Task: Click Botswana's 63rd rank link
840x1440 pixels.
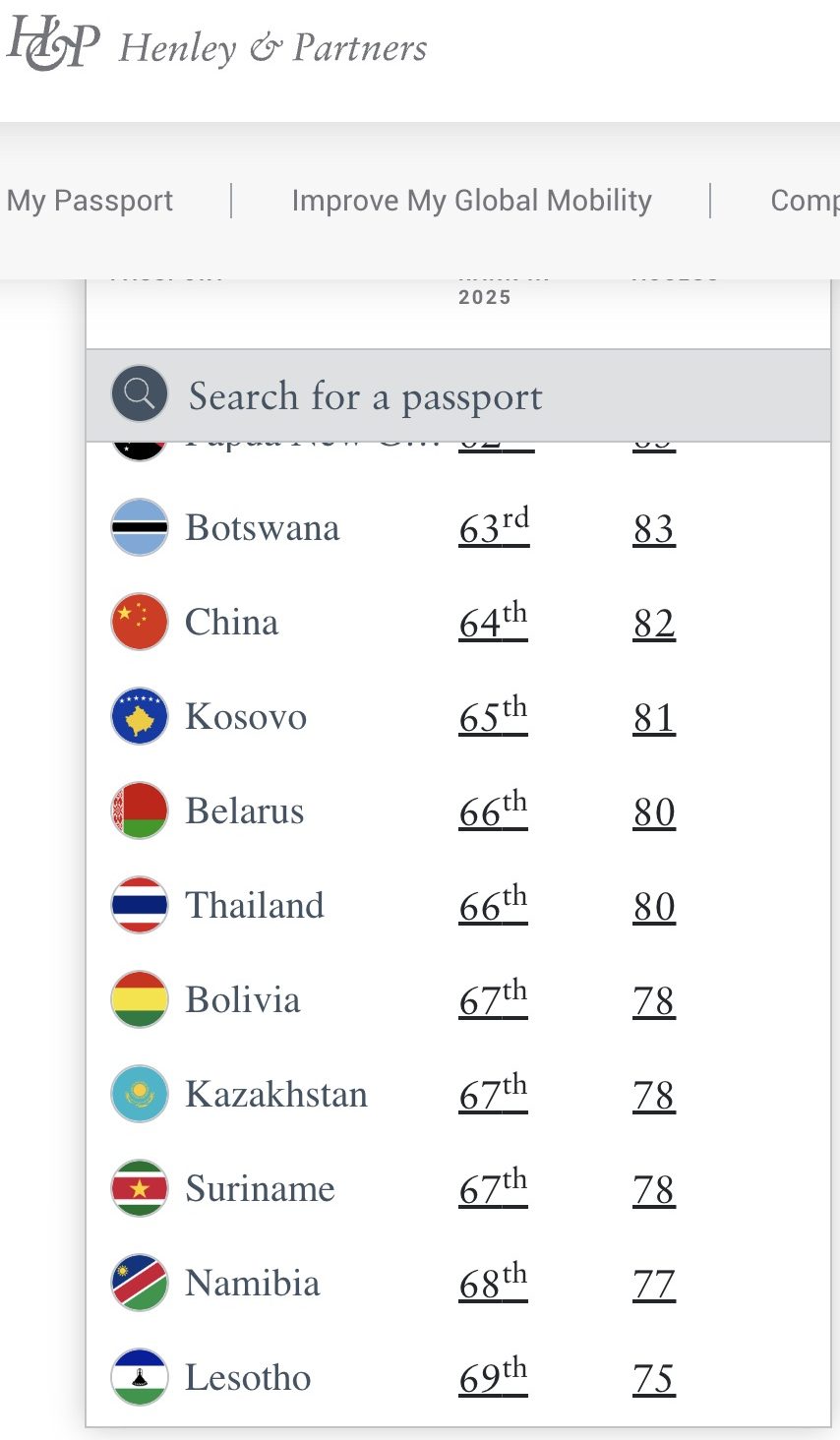Action: coord(492,527)
